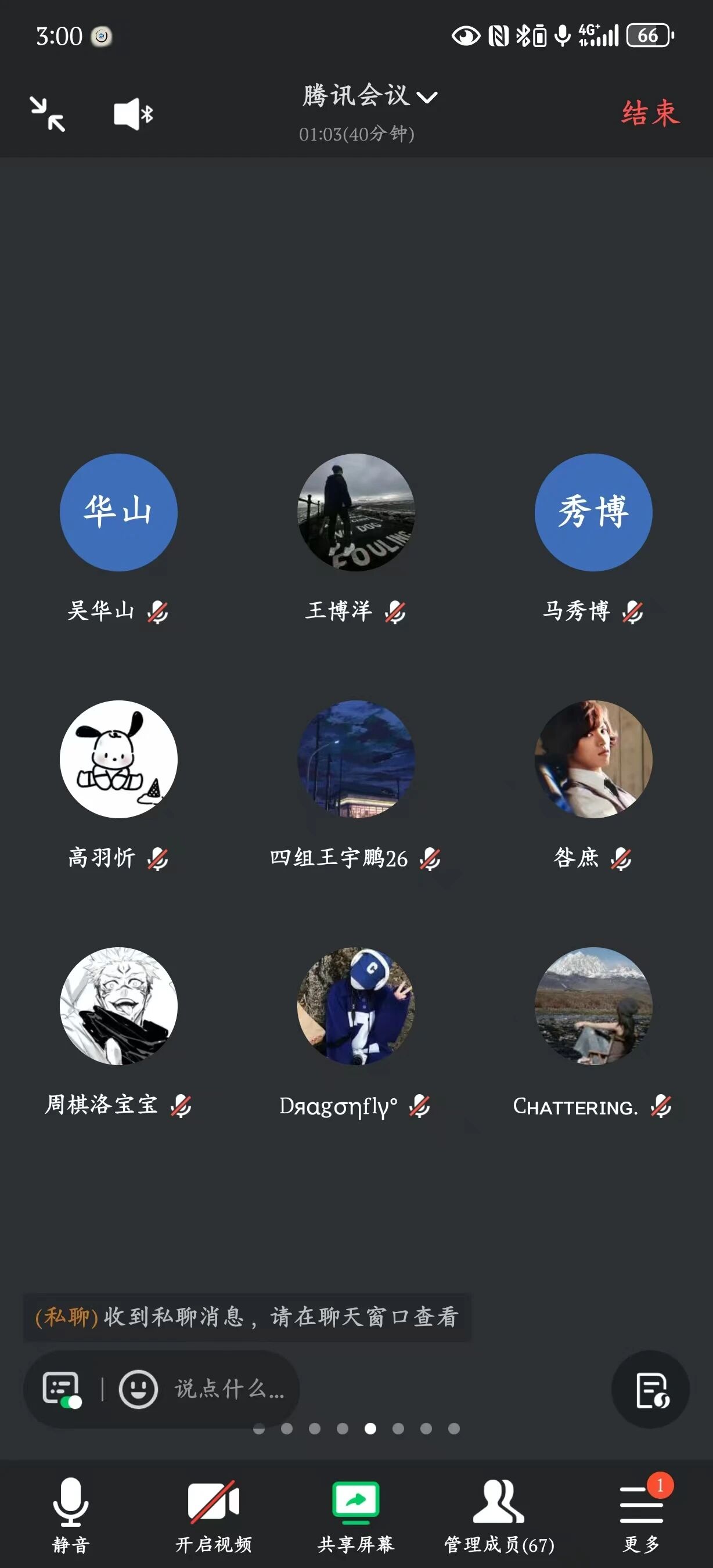Tap the 说点什么 chat input

pos(229,1390)
